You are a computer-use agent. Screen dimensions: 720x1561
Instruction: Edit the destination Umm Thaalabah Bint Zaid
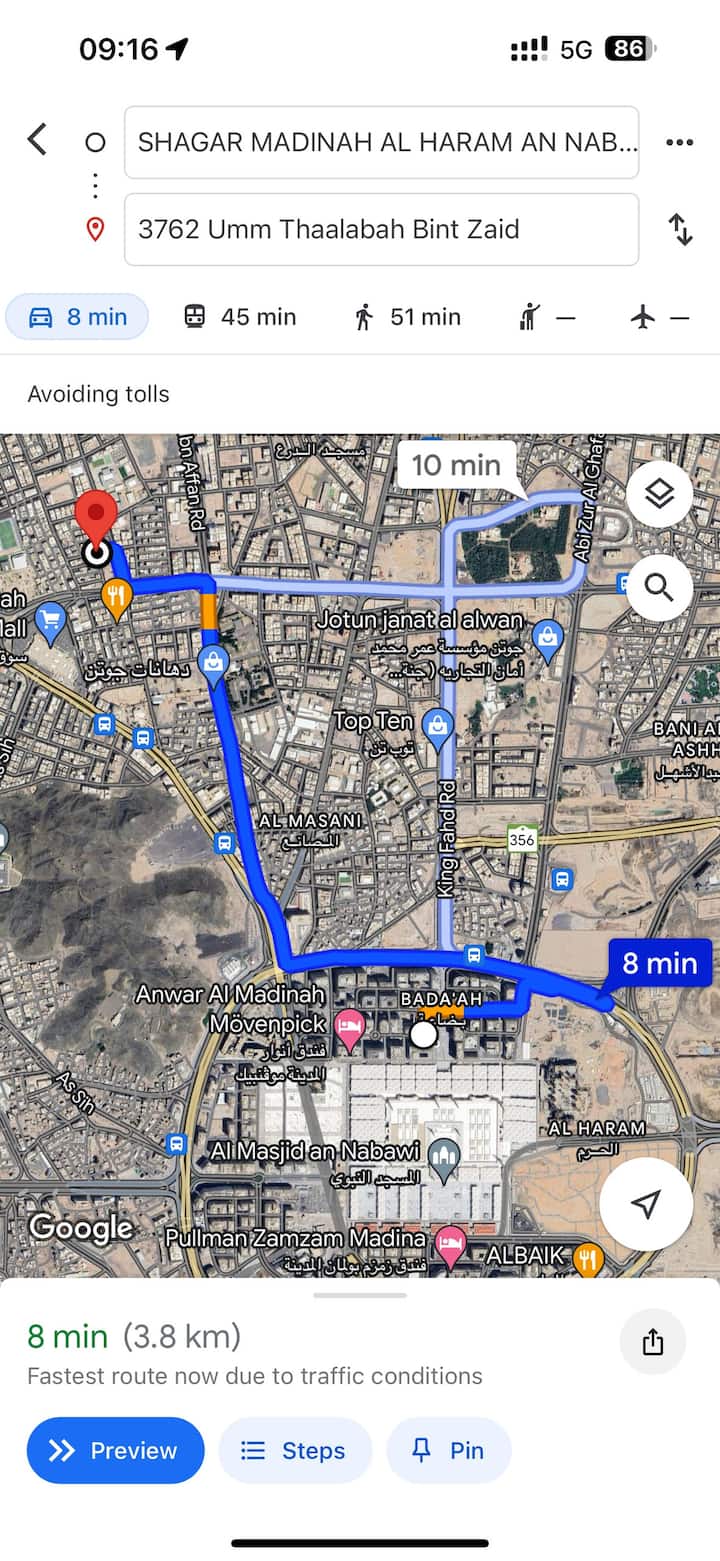click(x=381, y=229)
